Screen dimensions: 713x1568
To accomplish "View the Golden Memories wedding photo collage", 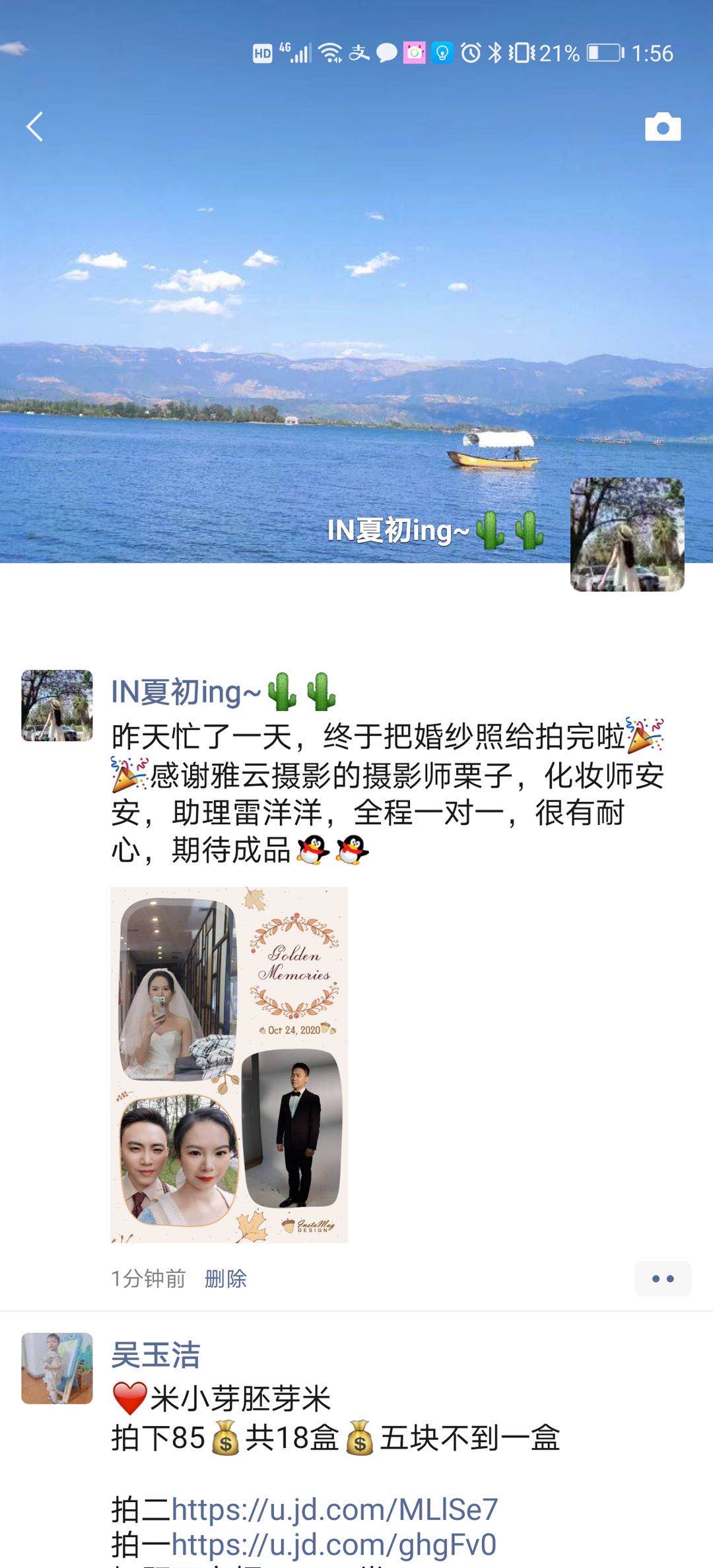I will pos(229,1064).
